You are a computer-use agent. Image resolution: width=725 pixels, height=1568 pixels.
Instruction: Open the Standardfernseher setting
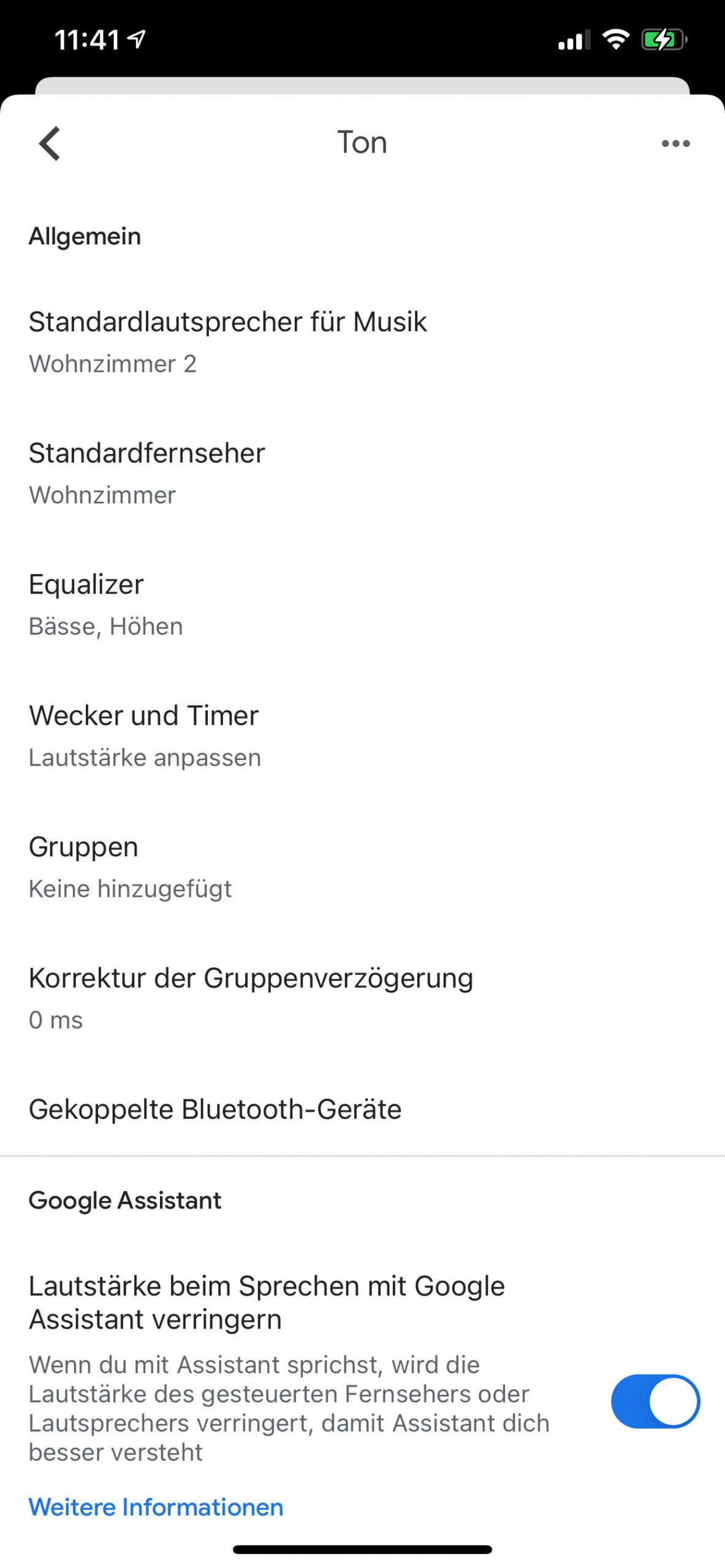(362, 473)
